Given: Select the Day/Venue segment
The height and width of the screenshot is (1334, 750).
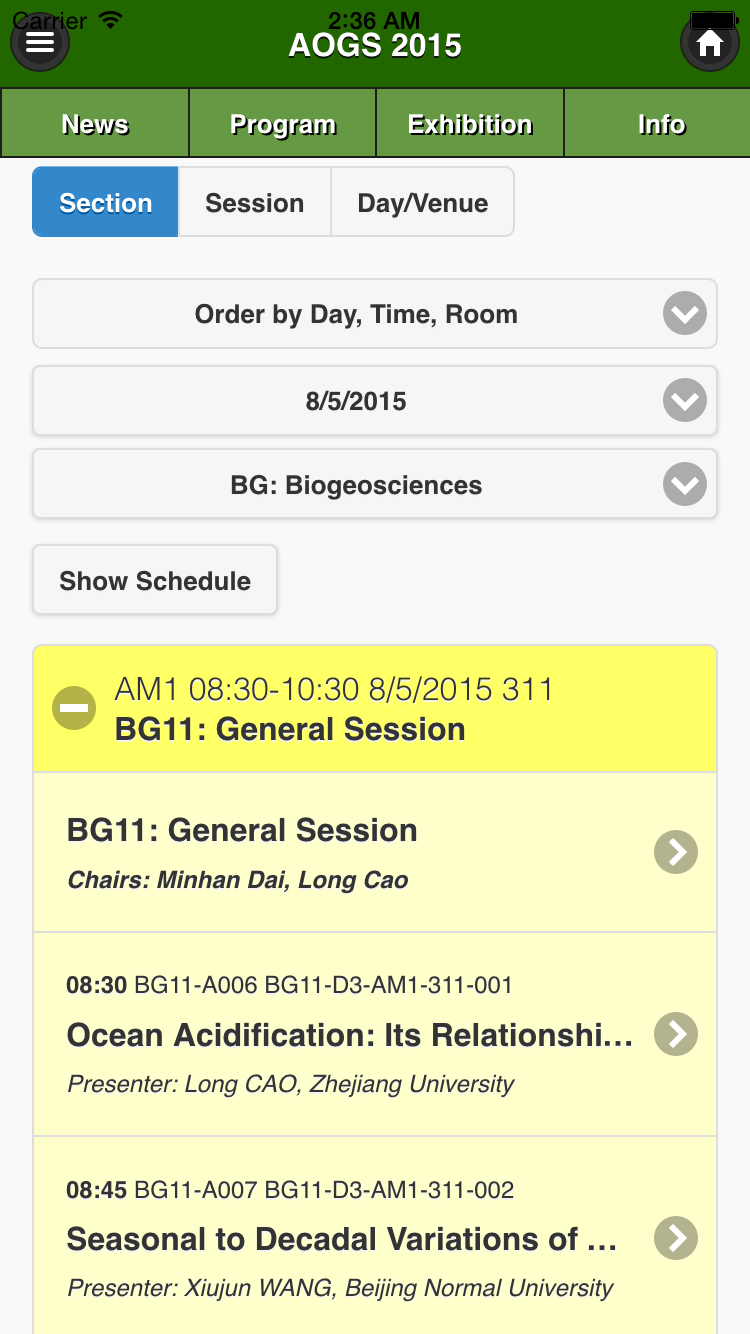Looking at the screenshot, I should pyautogui.click(x=423, y=202).
